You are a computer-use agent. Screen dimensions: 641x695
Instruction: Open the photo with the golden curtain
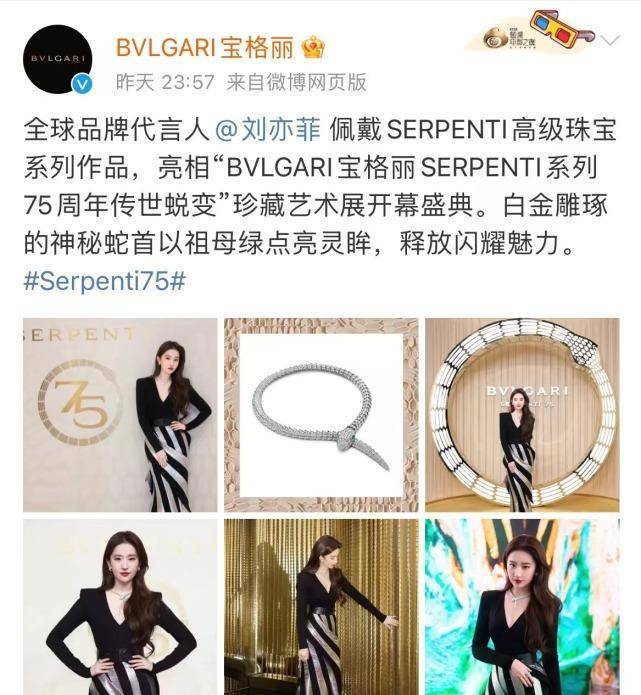coord(321,607)
